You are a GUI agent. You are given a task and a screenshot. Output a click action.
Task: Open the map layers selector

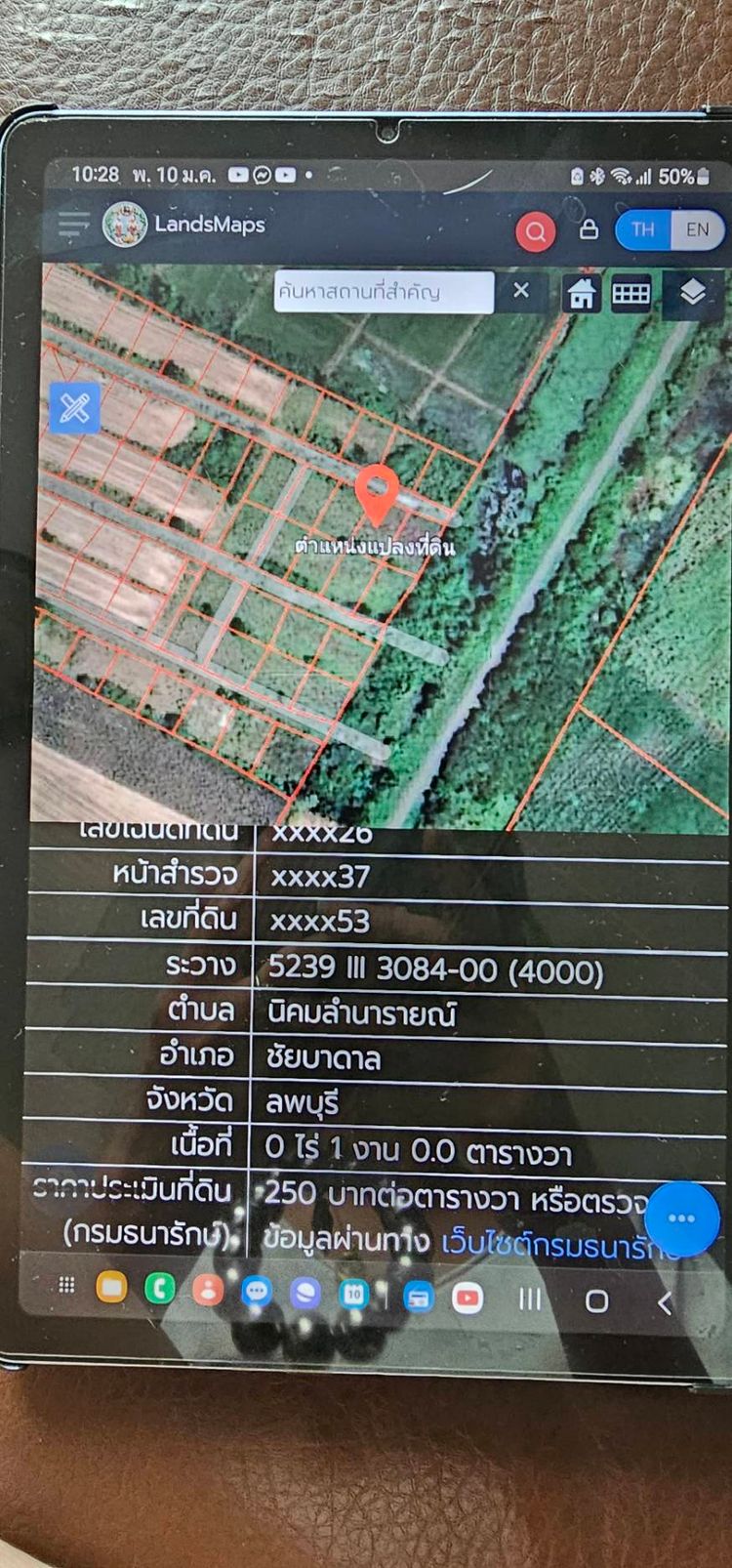pos(692,291)
